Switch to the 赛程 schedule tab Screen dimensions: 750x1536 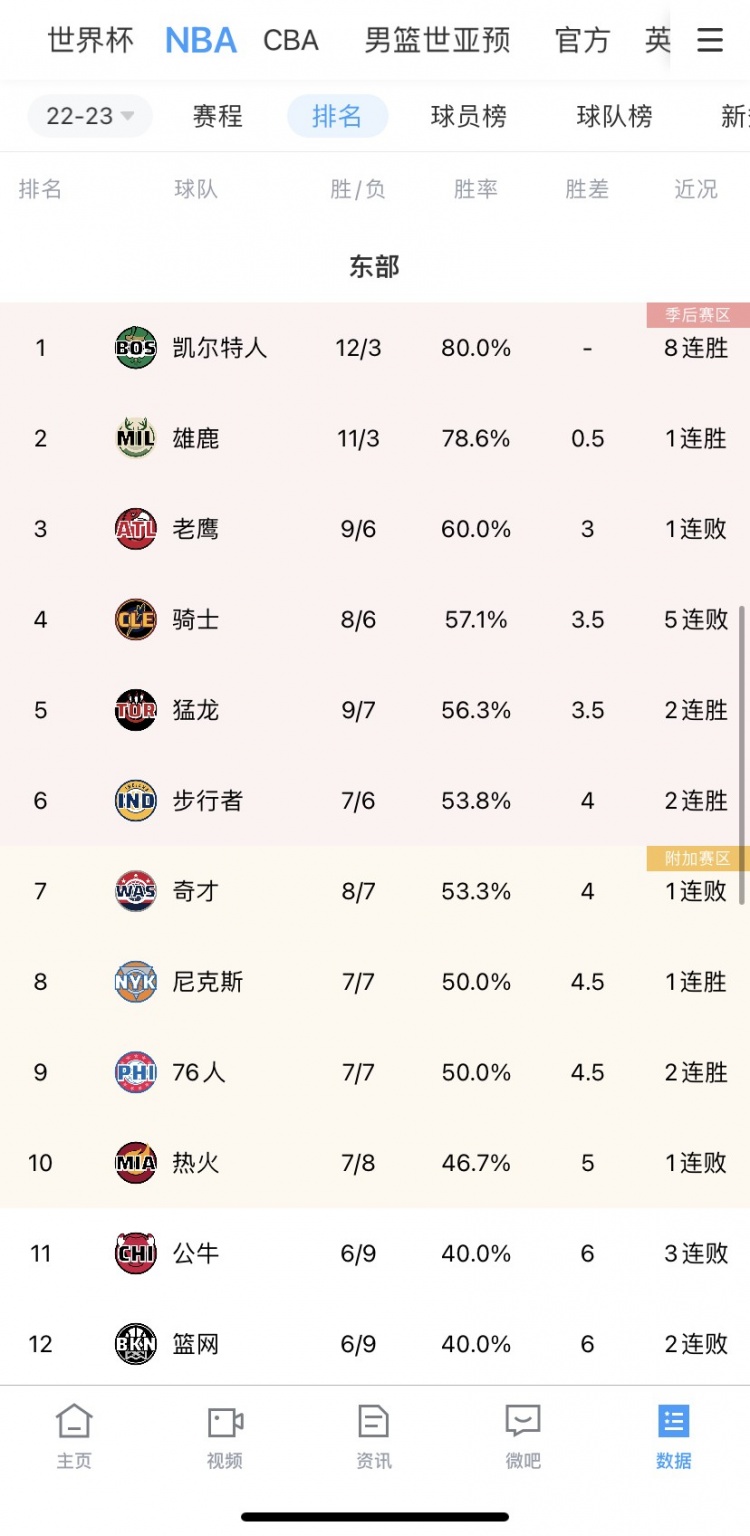click(218, 116)
